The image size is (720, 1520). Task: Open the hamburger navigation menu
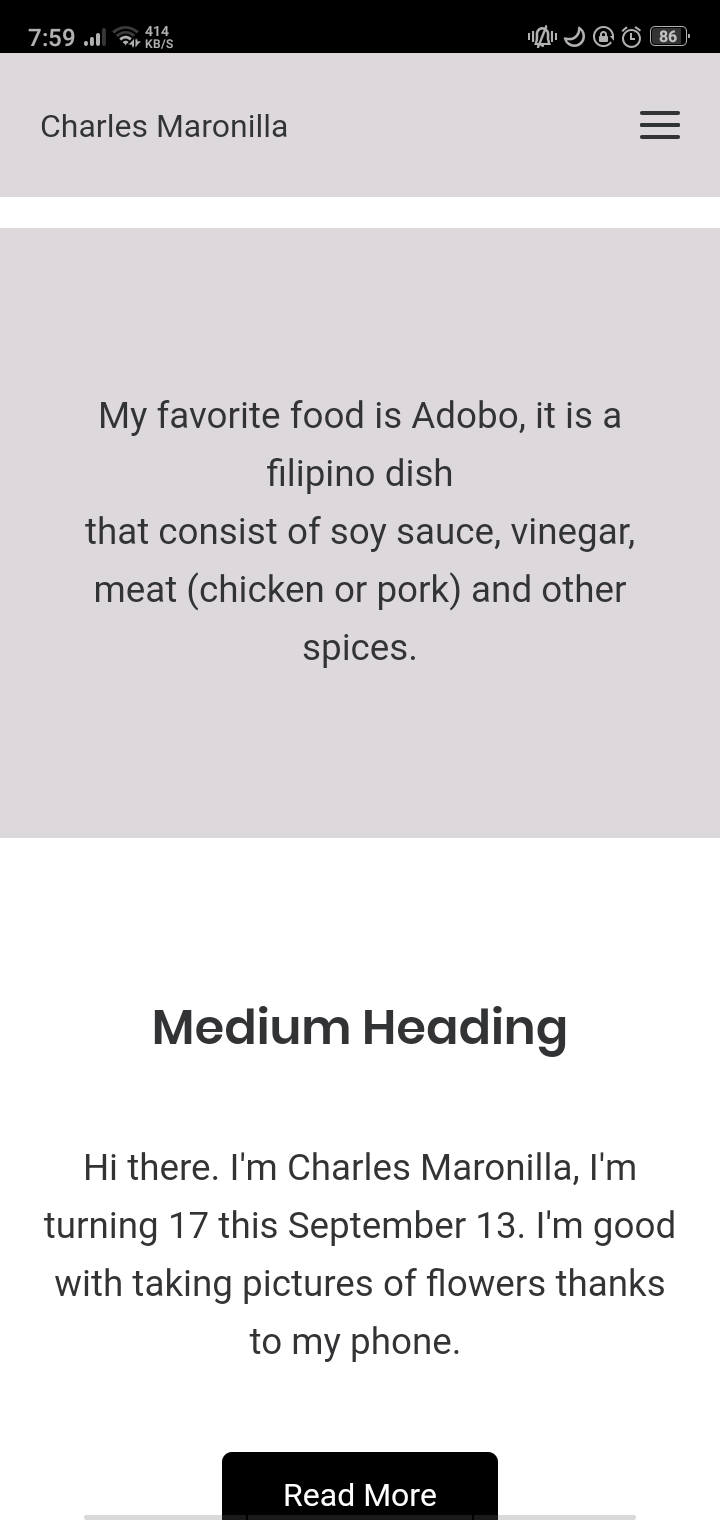(x=659, y=125)
